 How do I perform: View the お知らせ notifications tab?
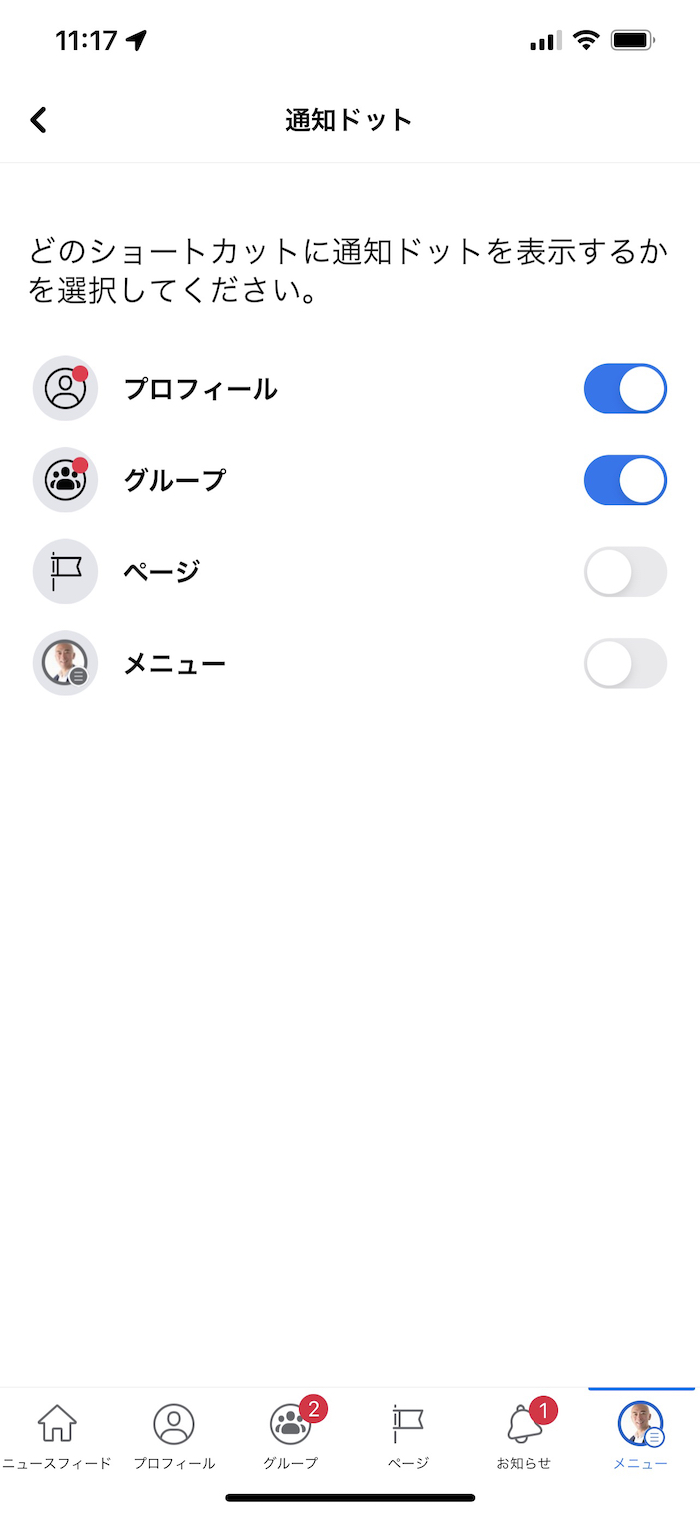point(524,1436)
